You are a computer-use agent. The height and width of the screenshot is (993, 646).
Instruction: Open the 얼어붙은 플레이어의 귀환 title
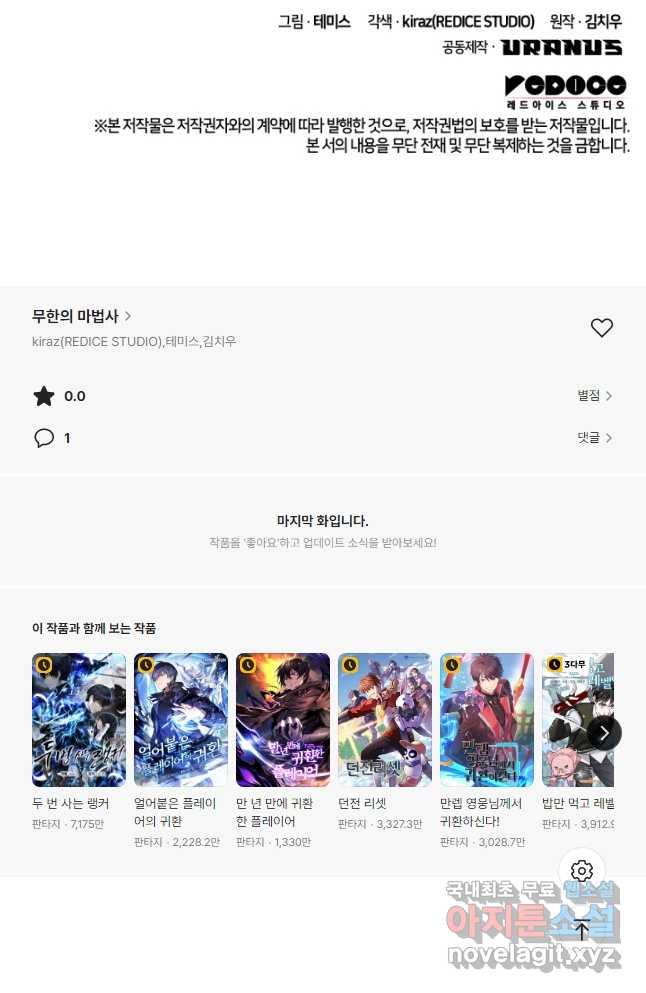[181, 720]
